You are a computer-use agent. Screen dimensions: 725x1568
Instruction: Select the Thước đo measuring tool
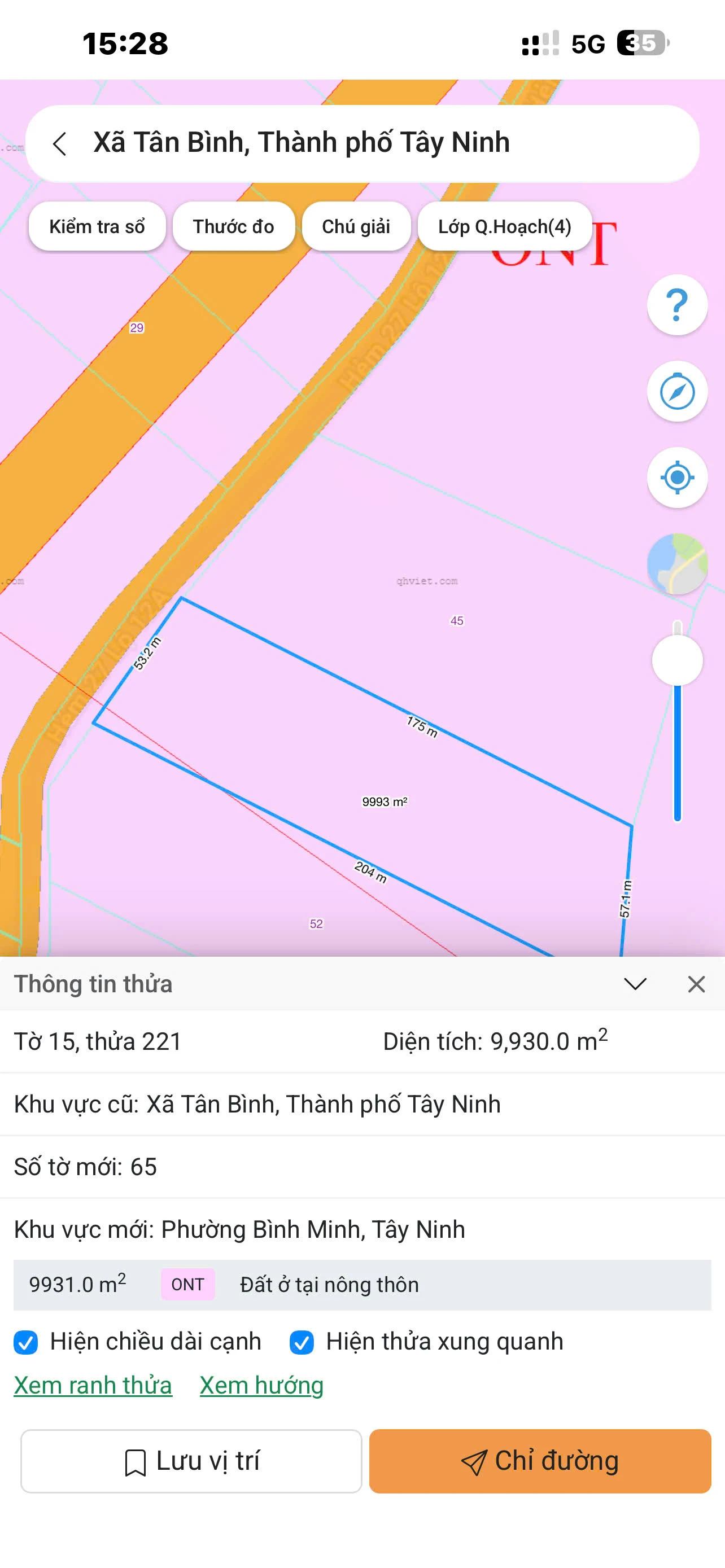[233, 226]
